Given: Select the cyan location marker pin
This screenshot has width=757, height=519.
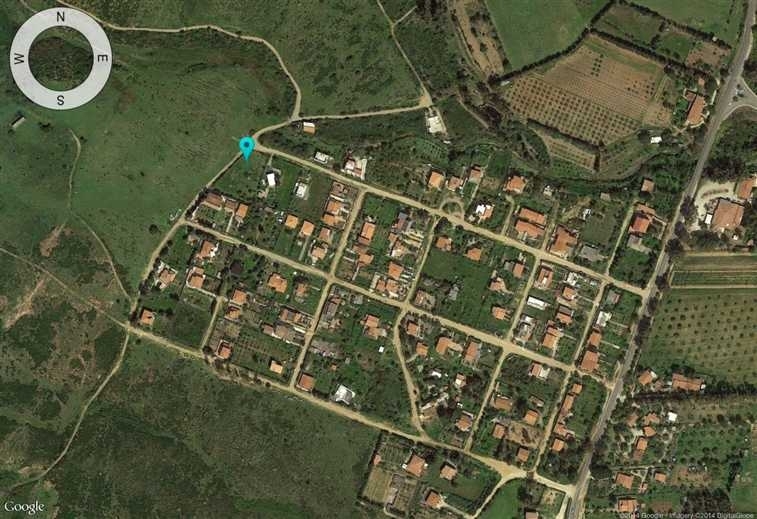Looking at the screenshot, I should coord(247,148).
